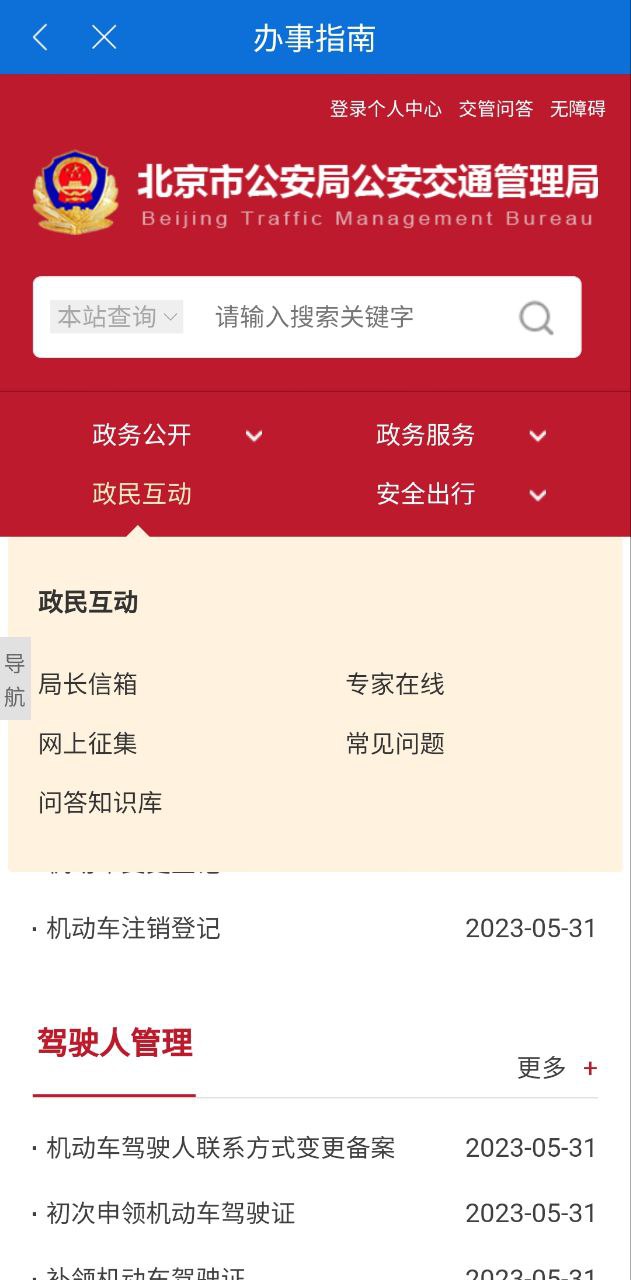
Task: Collapse the 政民互动 menu
Action: 142,494
